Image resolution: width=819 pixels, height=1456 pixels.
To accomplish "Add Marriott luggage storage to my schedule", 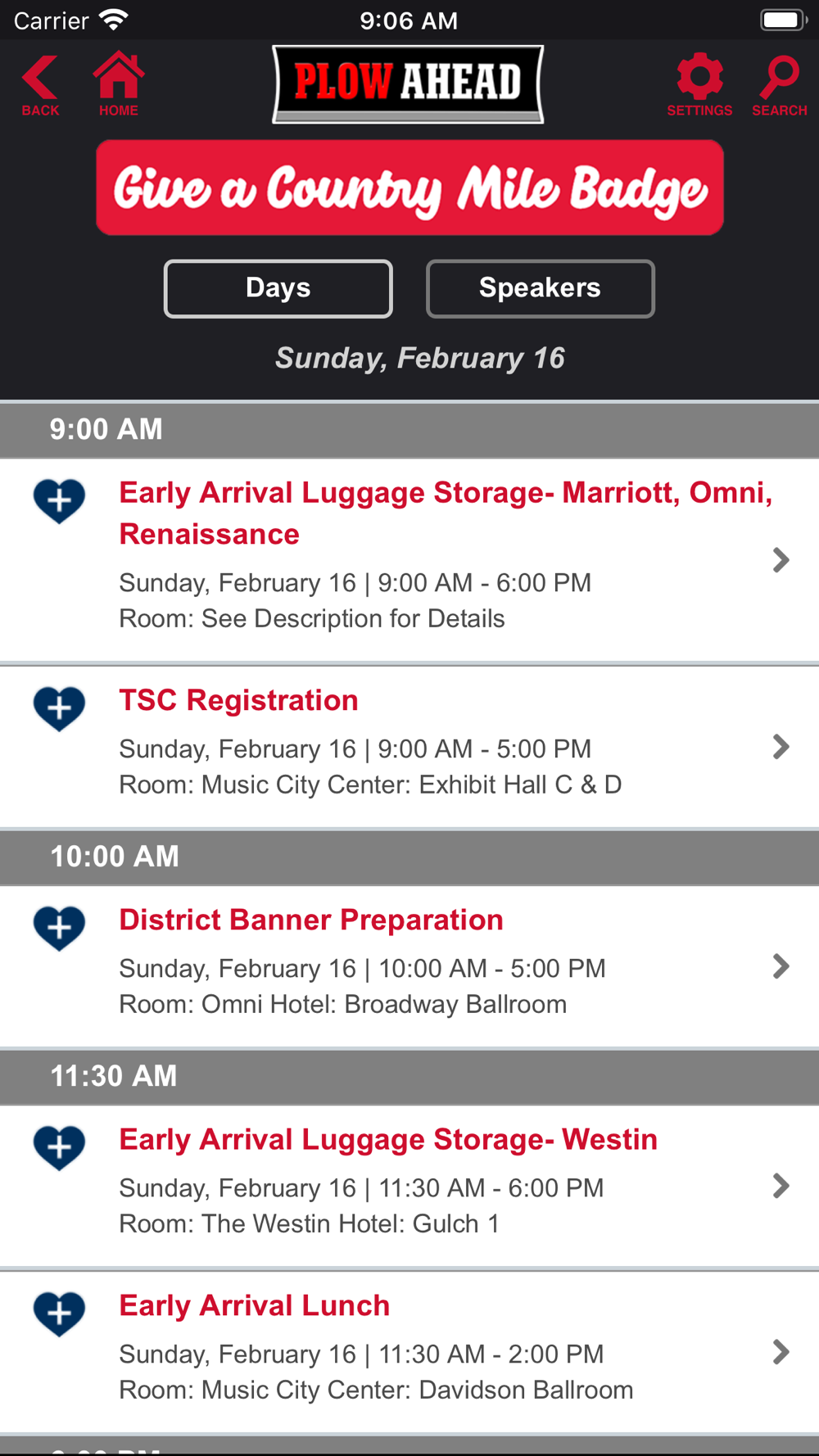I will click(x=59, y=500).
